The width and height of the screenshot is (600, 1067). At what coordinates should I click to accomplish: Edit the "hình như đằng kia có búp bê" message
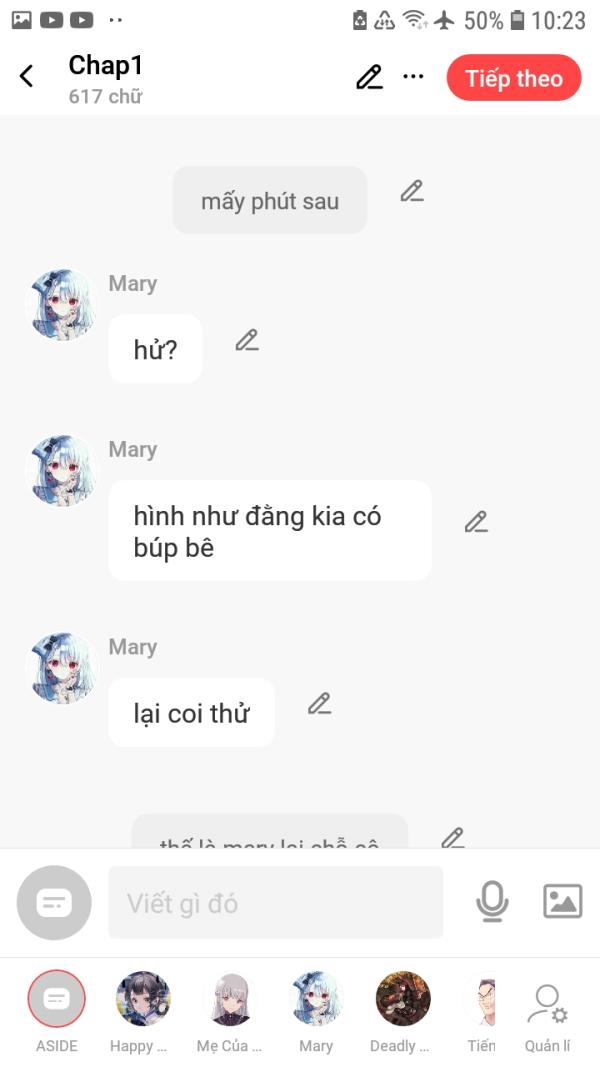[x=476, y=522]
